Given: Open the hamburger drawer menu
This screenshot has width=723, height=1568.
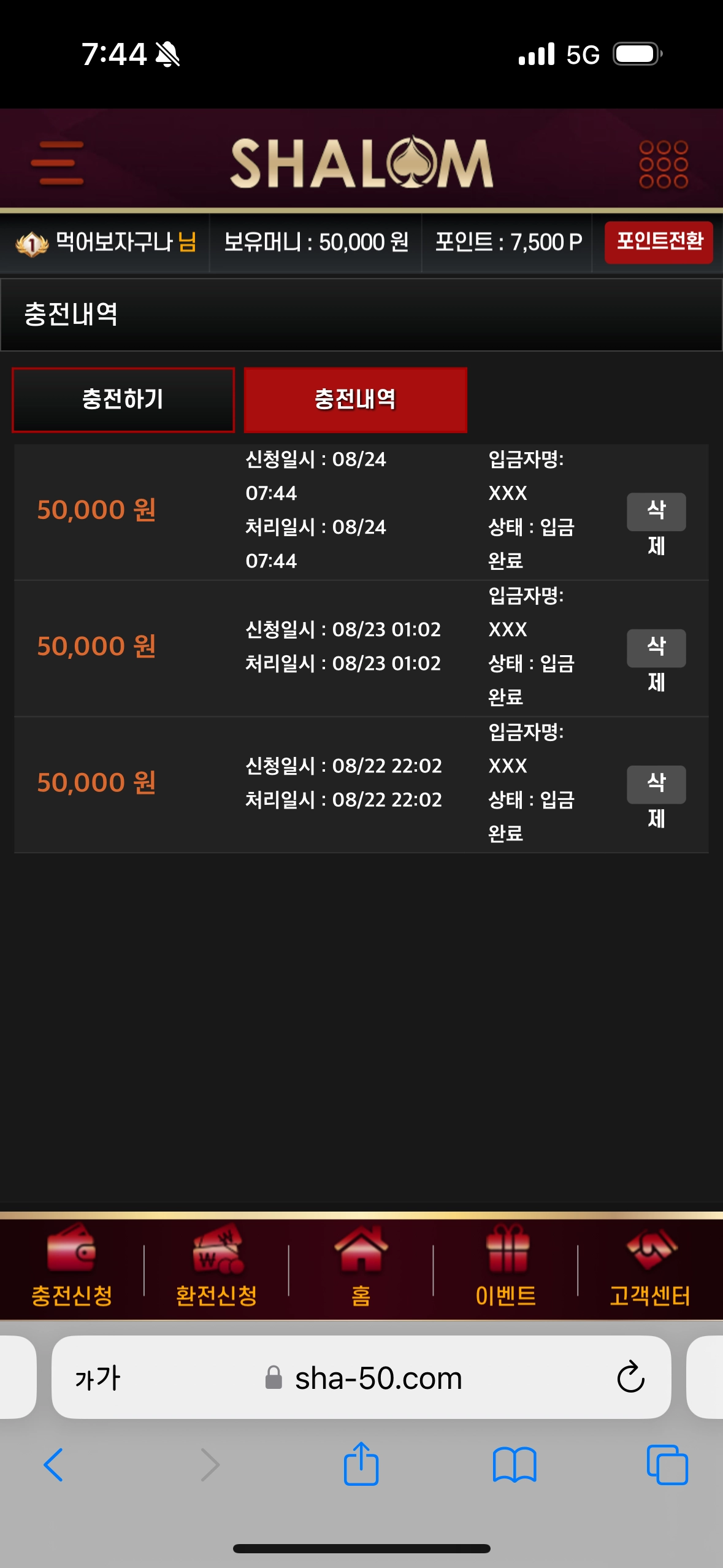Looking at the screenshot, I should [x=57, y=163].
